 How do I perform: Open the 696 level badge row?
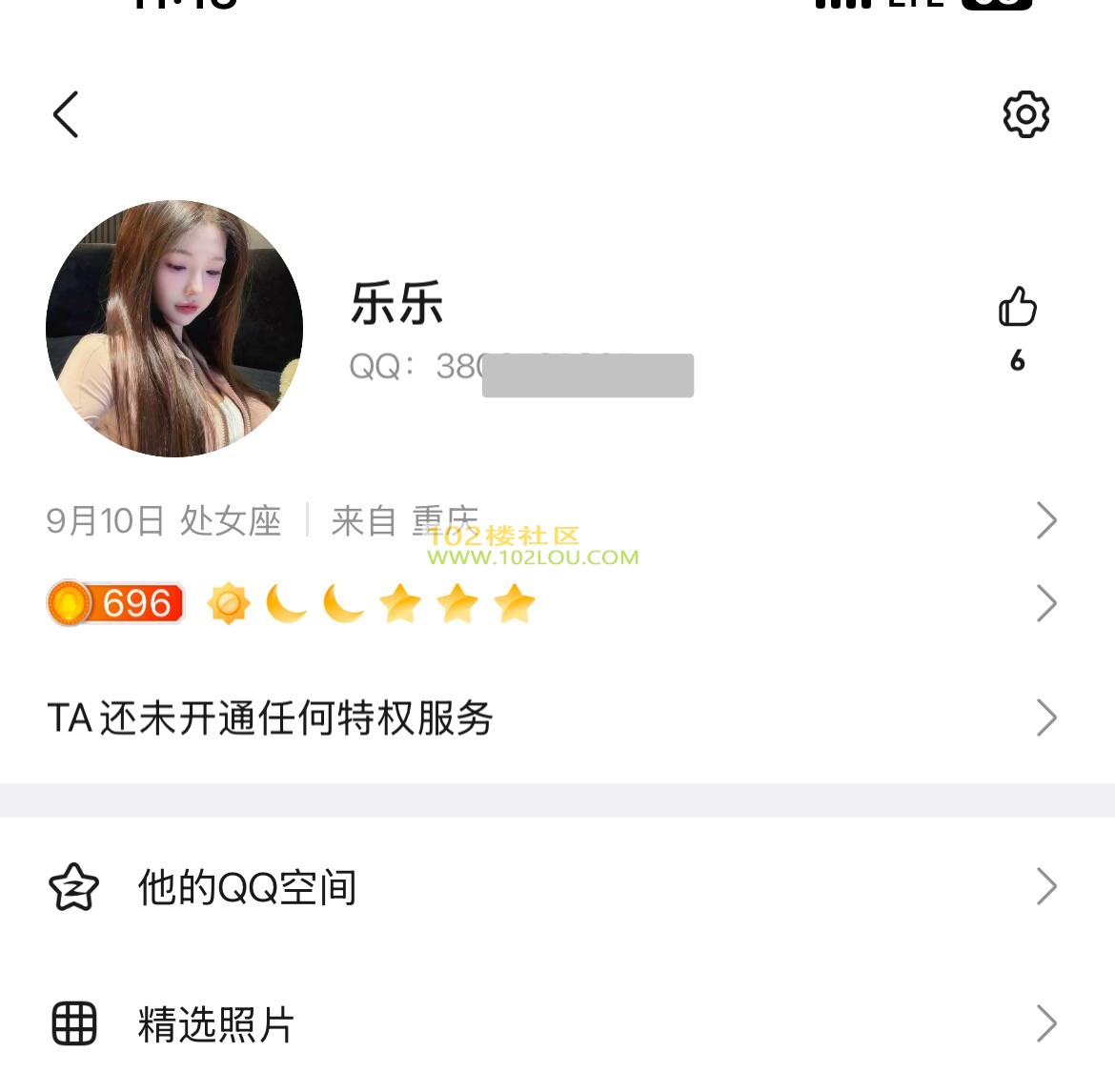551,603
